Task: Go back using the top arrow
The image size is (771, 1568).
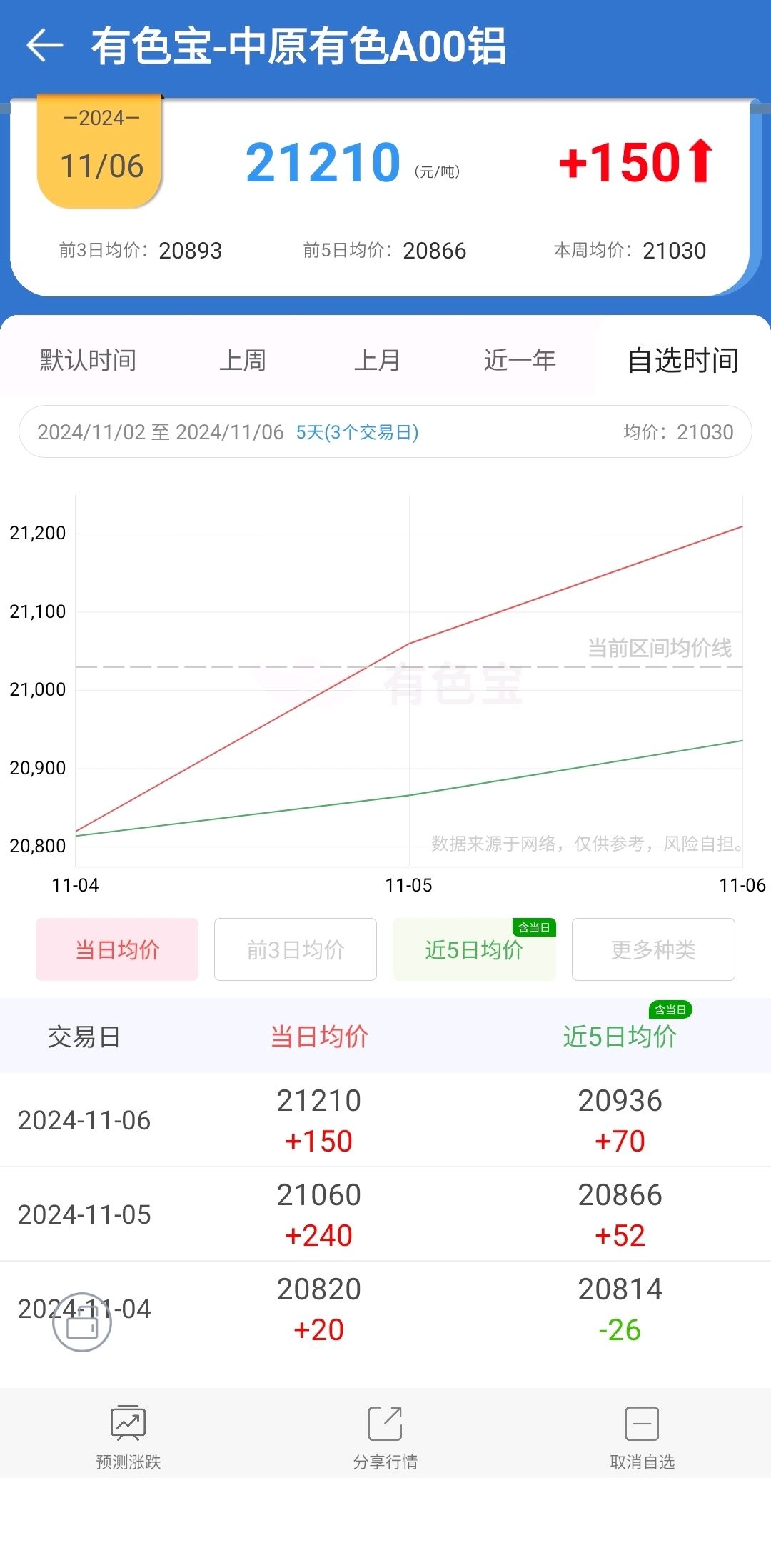Action: pos(44,46)
